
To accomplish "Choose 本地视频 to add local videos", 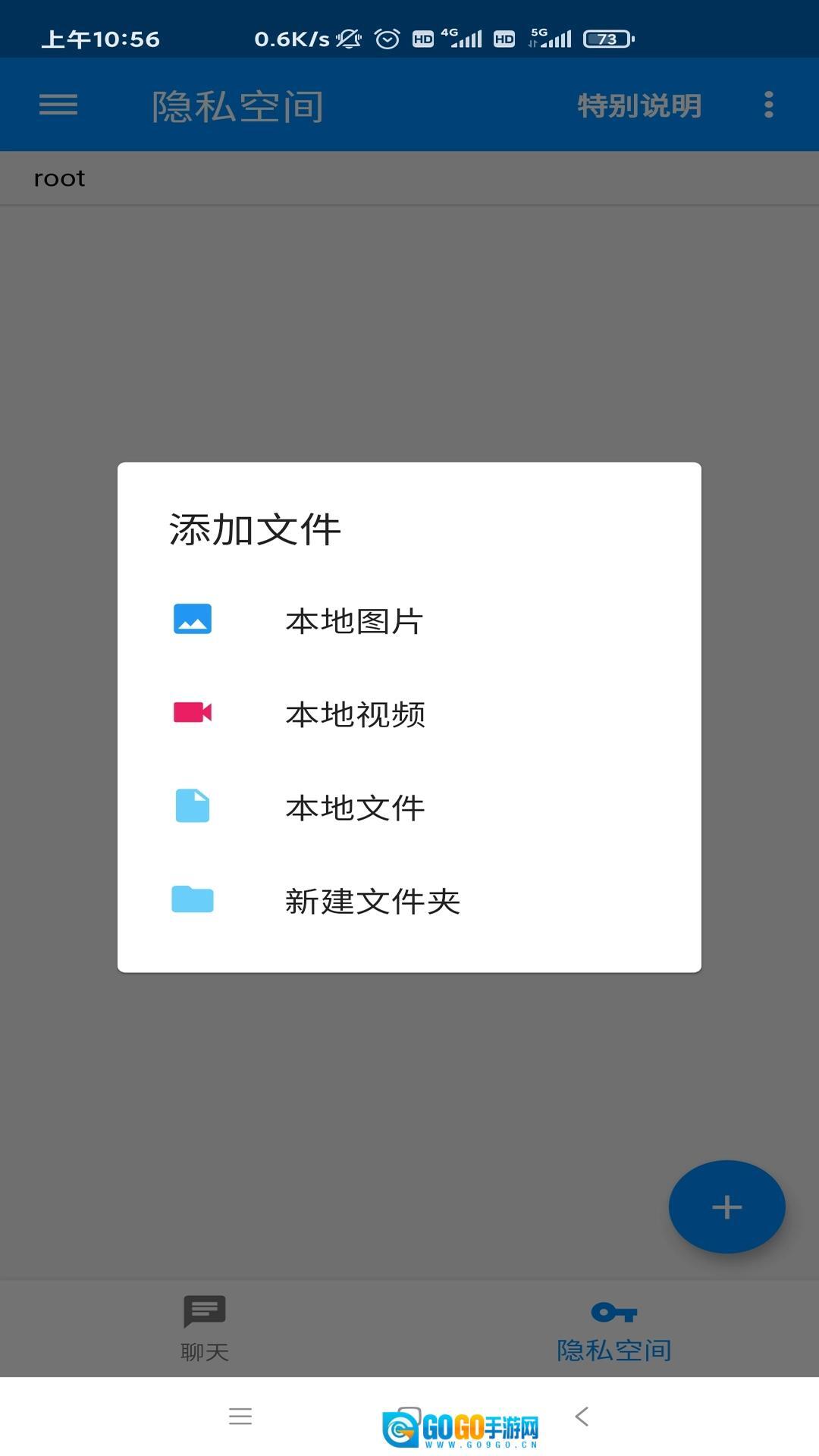I will pos(355,714).
